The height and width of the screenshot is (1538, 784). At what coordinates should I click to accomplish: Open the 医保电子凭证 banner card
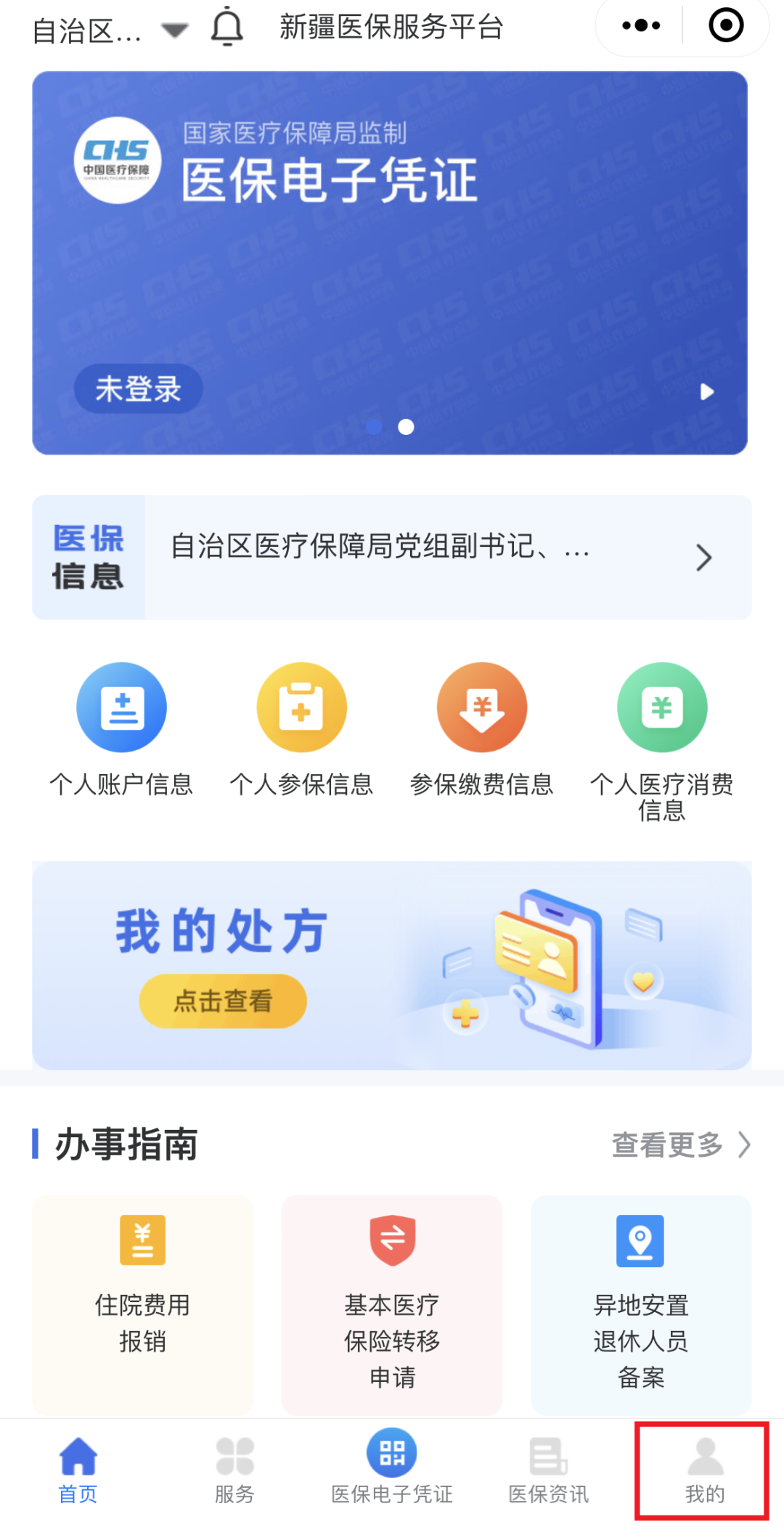point(390,261)
